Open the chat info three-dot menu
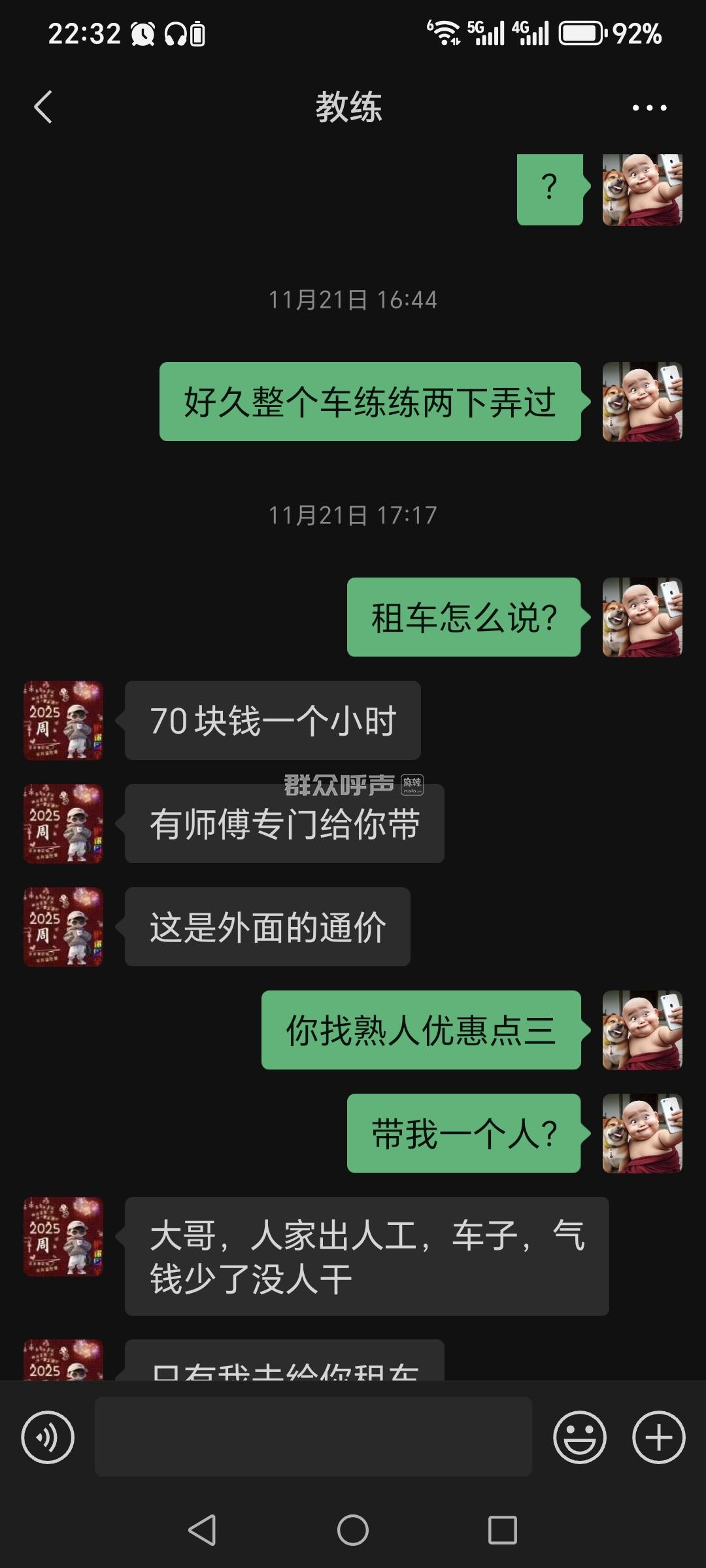The image size is (706, 1568). pos(649,108)
